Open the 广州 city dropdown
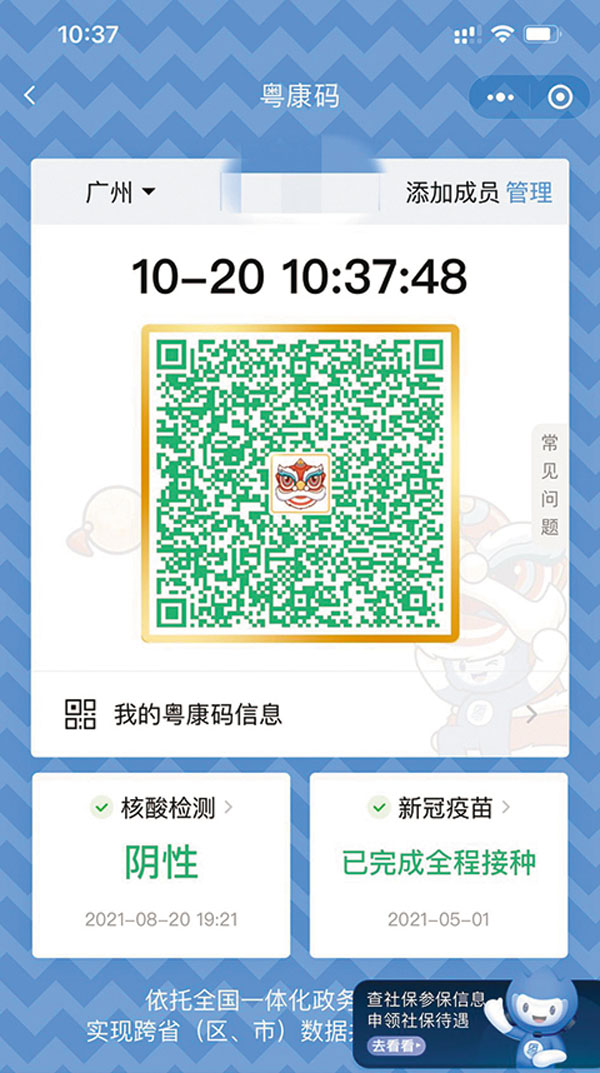600x1073 pixels. tap(120, 192)
